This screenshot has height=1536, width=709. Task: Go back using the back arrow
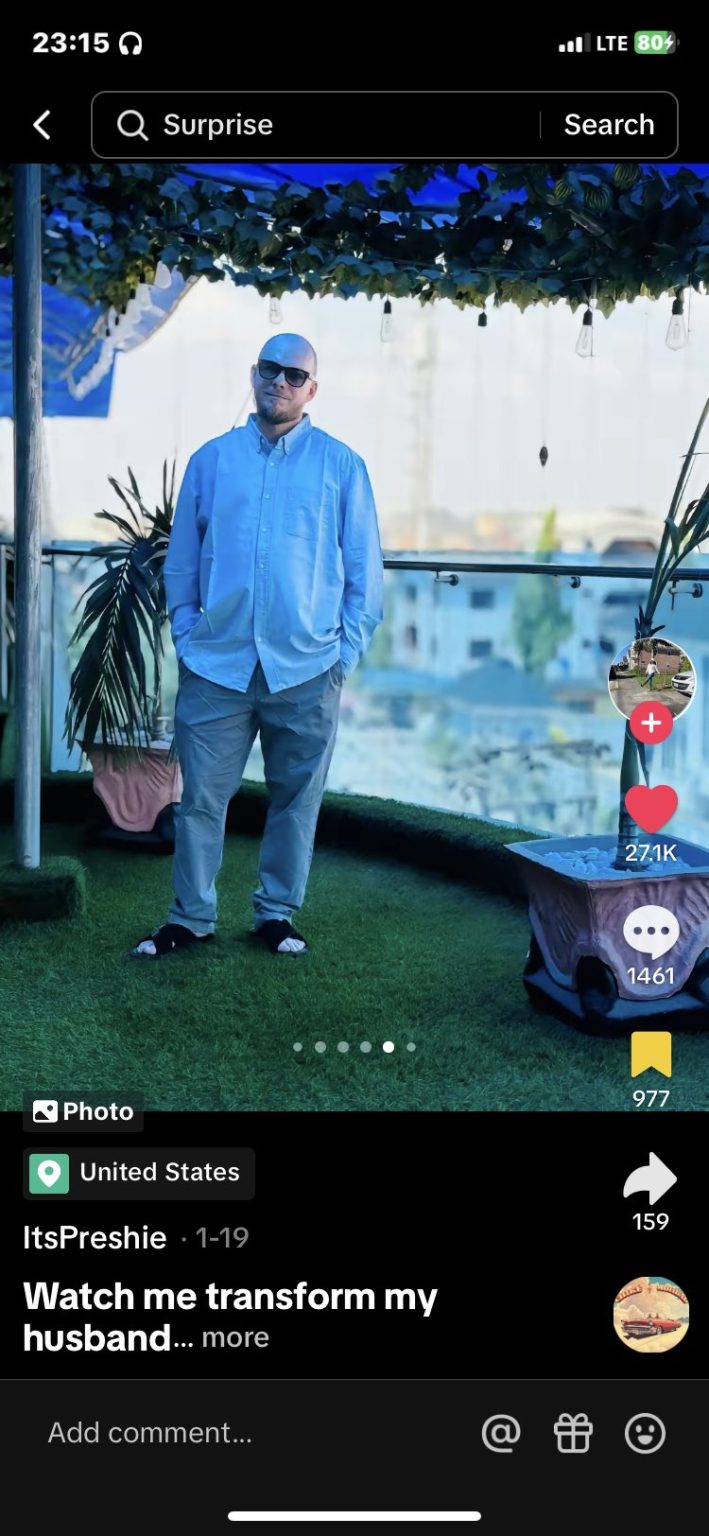pos(41,125)
